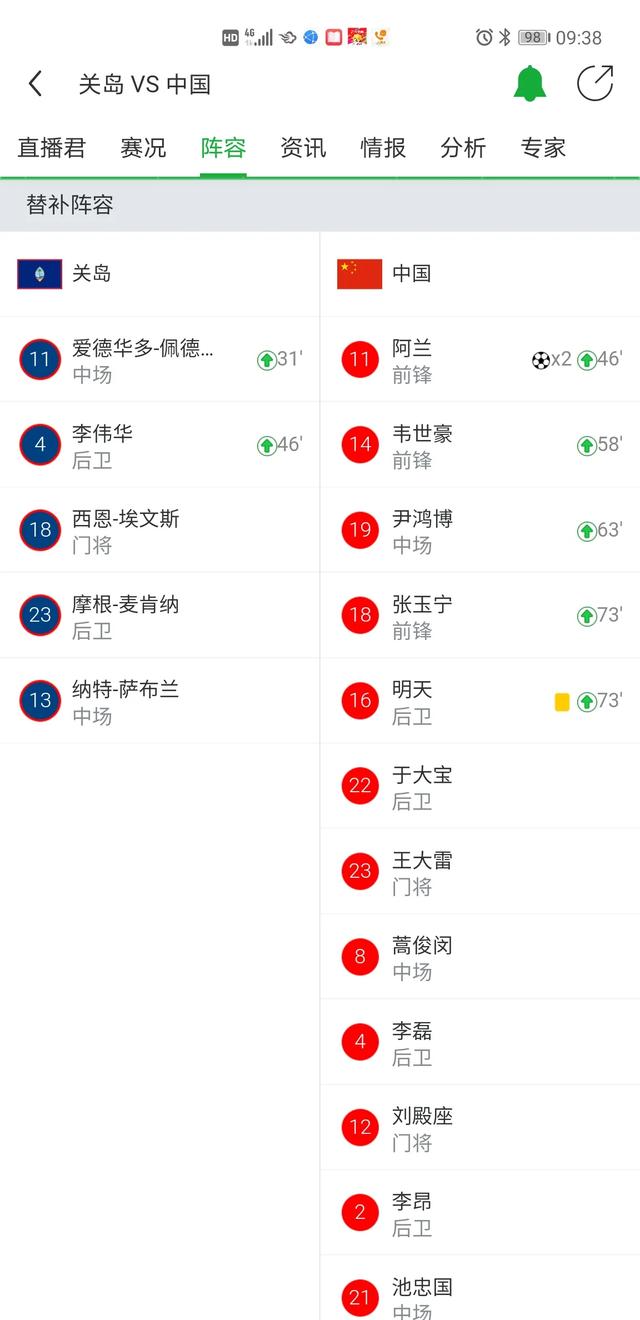640x1320 pixels.
Task: Open the 中国 team row
Action: click(x=480, y=274)
